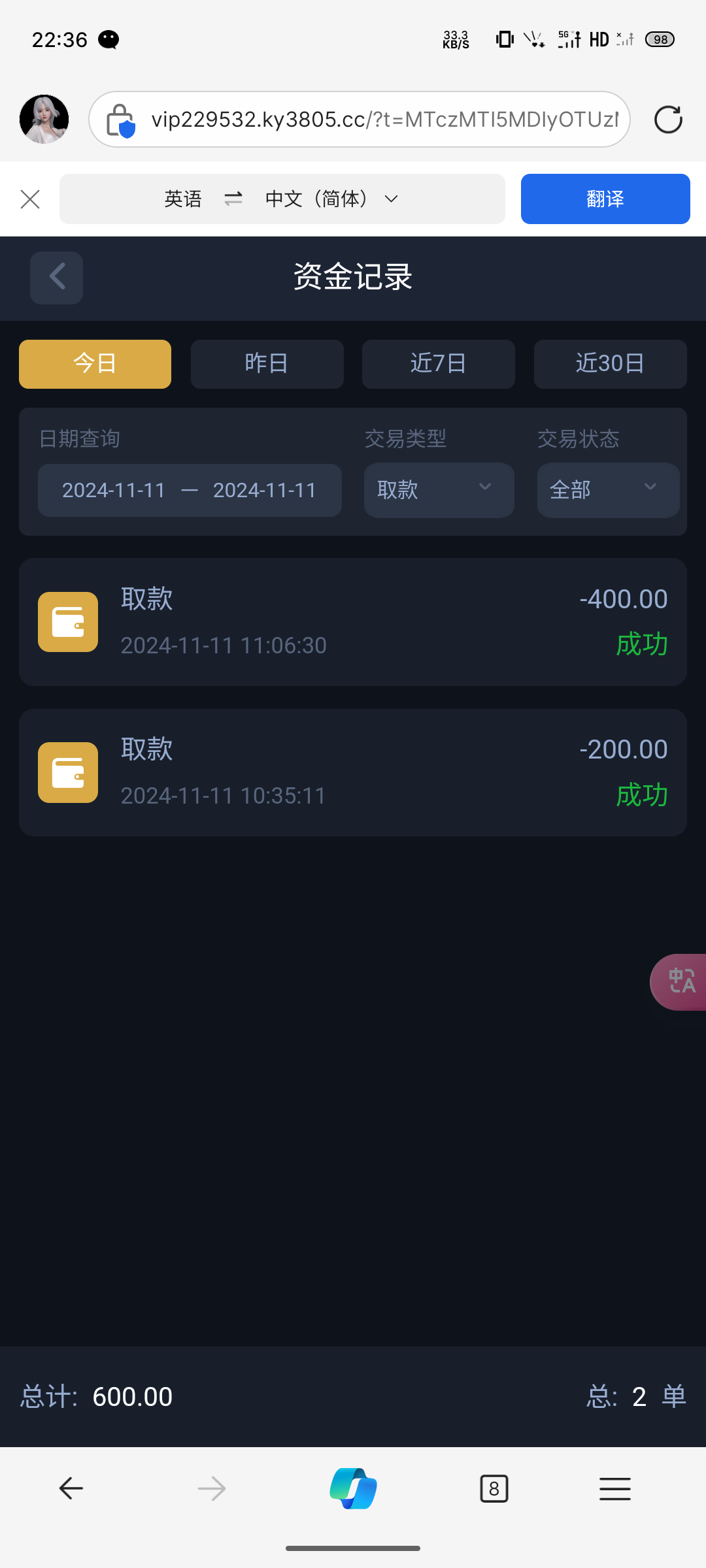Image resolution: width=706 pixels, height=1568 pixels.
Task: Show records for 近30日
Action: (610, 364)
